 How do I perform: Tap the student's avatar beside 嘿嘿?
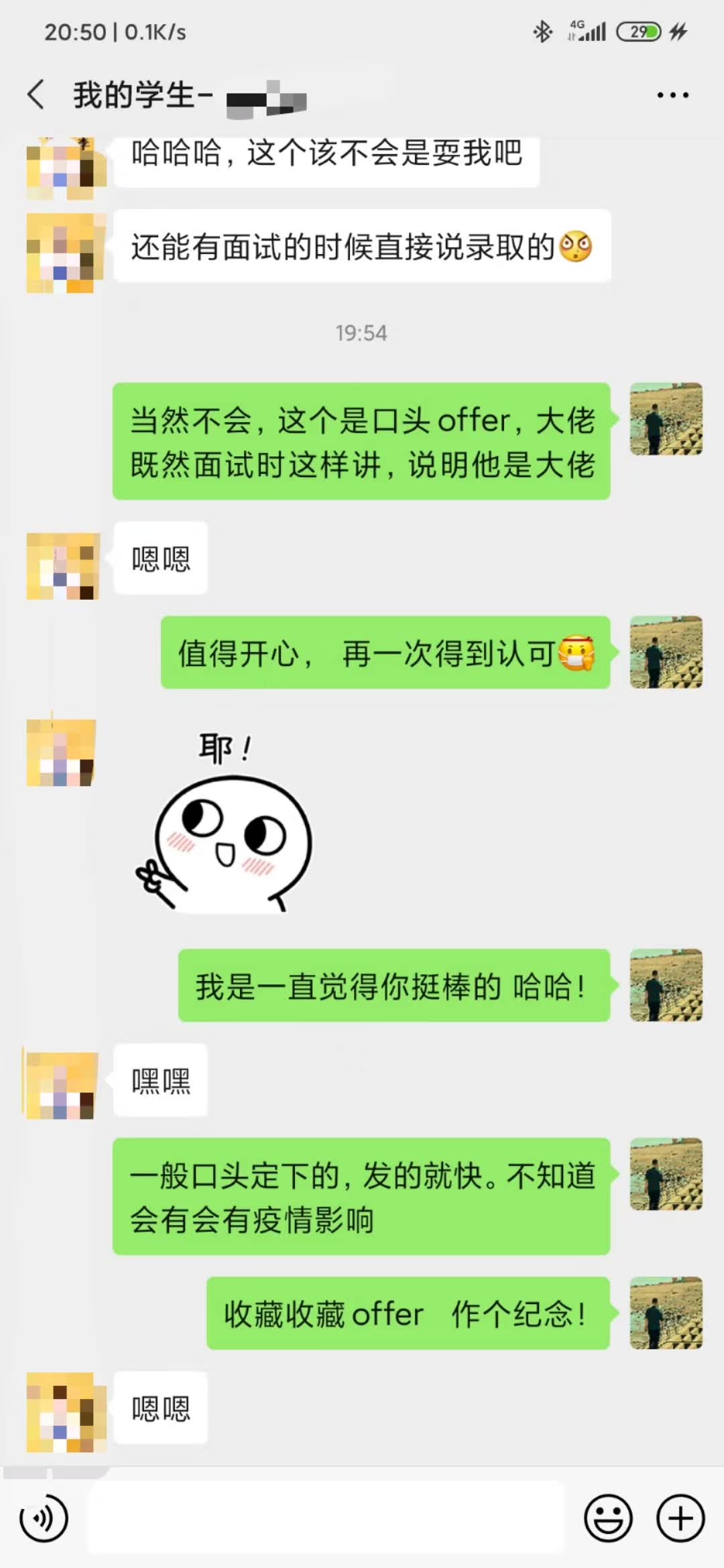coord(62,1086)
